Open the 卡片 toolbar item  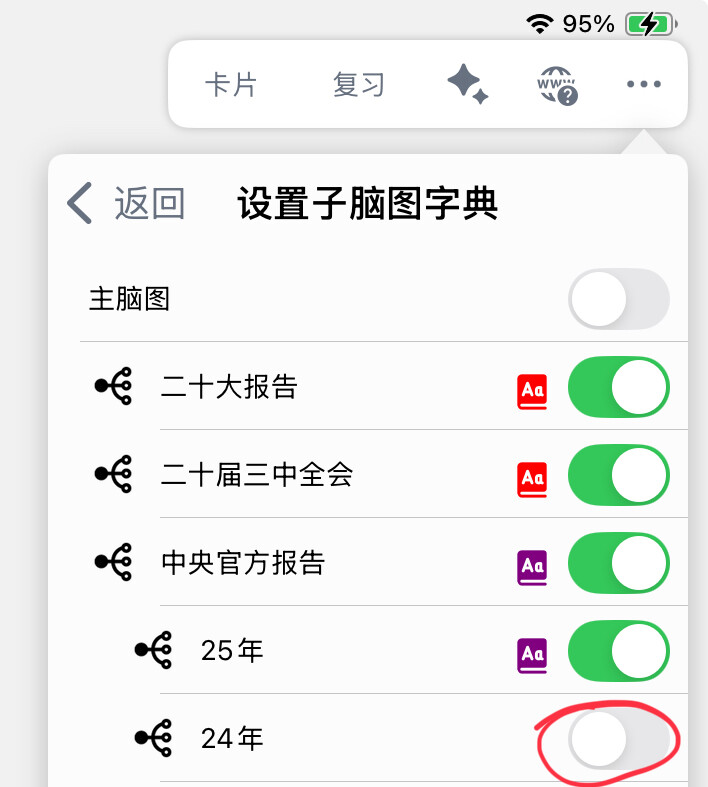(x=231, y=85)
